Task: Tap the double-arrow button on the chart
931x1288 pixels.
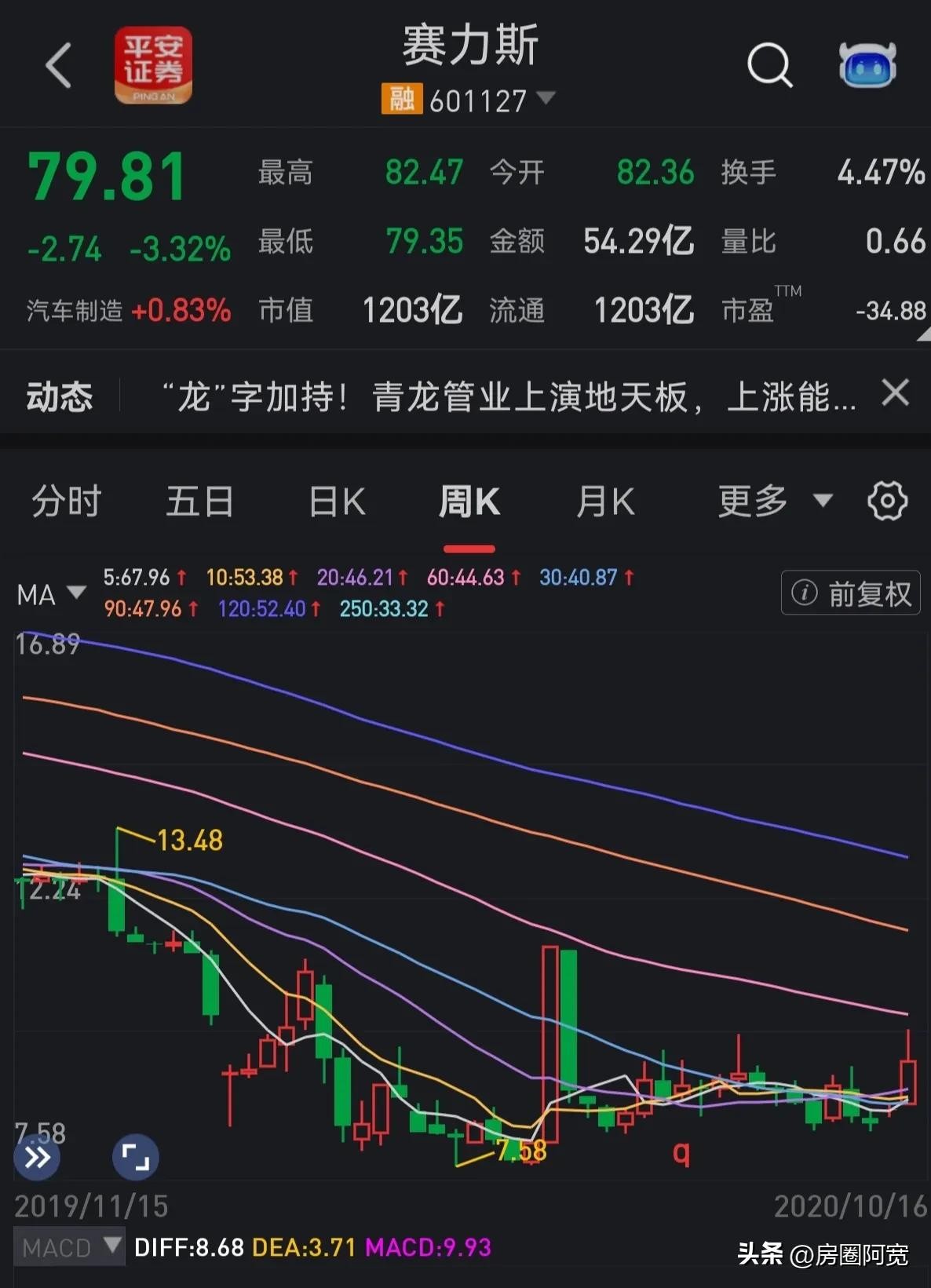Action: (x=37, y=1157)
